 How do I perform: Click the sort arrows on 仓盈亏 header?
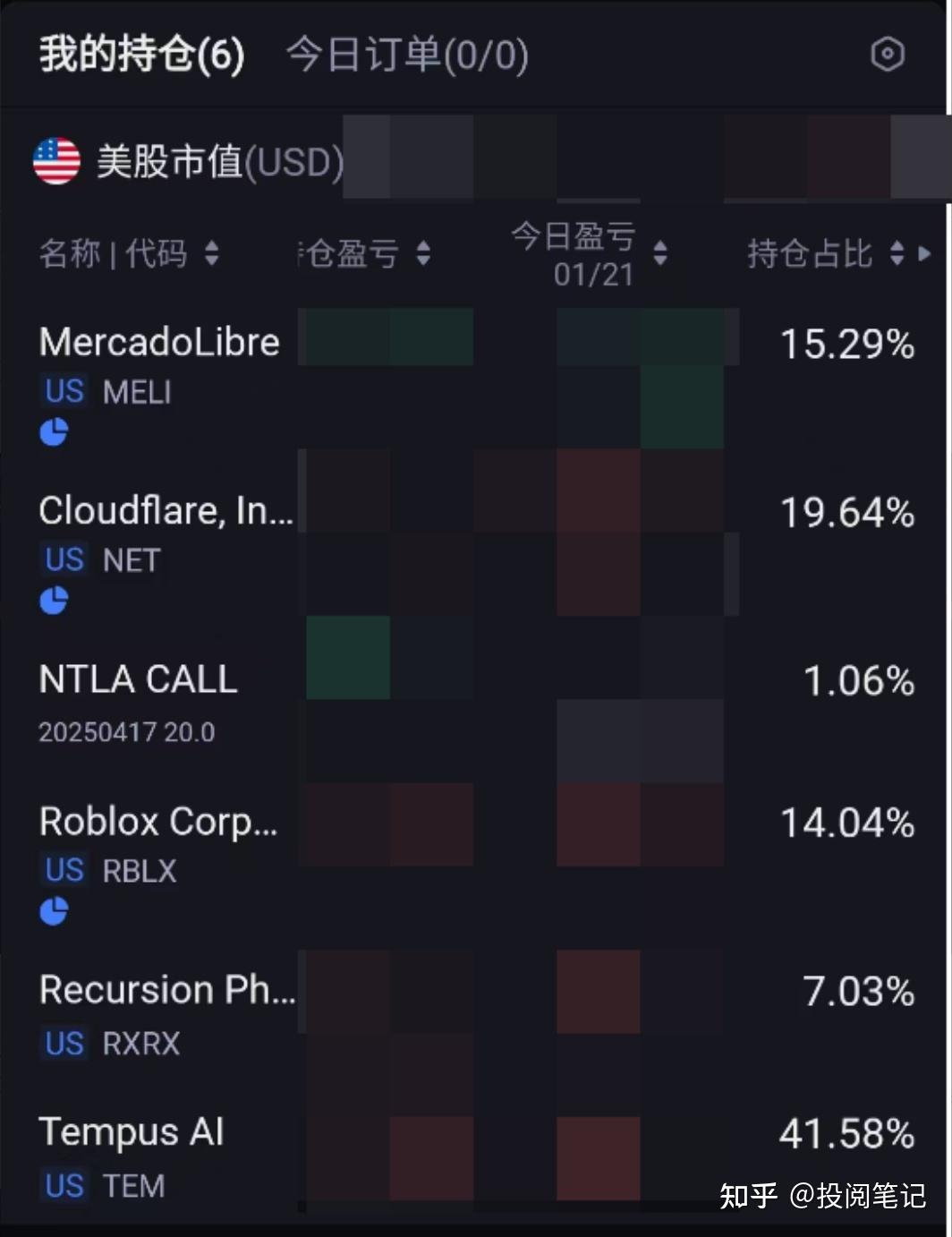click(421, 254)
